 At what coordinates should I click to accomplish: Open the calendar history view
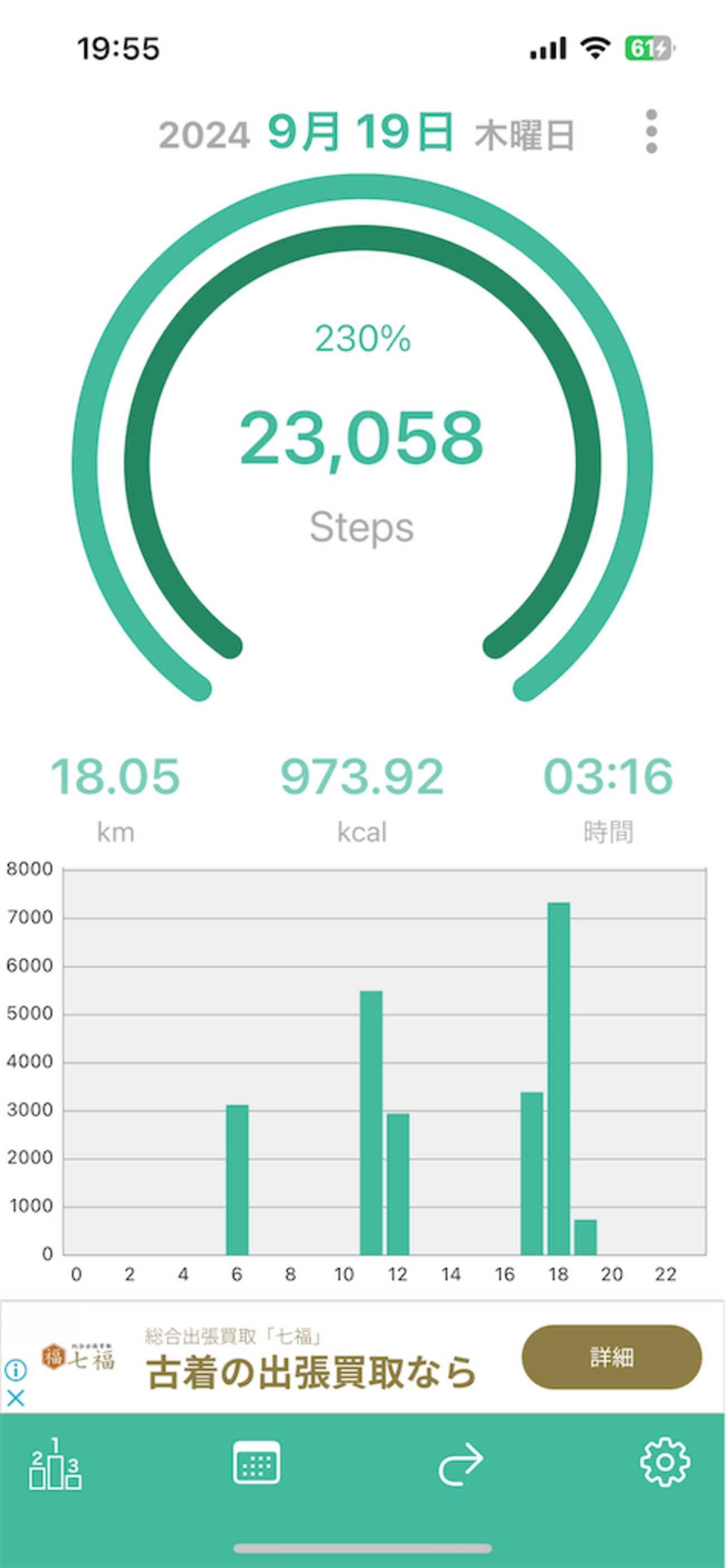tap(257, 1462)
